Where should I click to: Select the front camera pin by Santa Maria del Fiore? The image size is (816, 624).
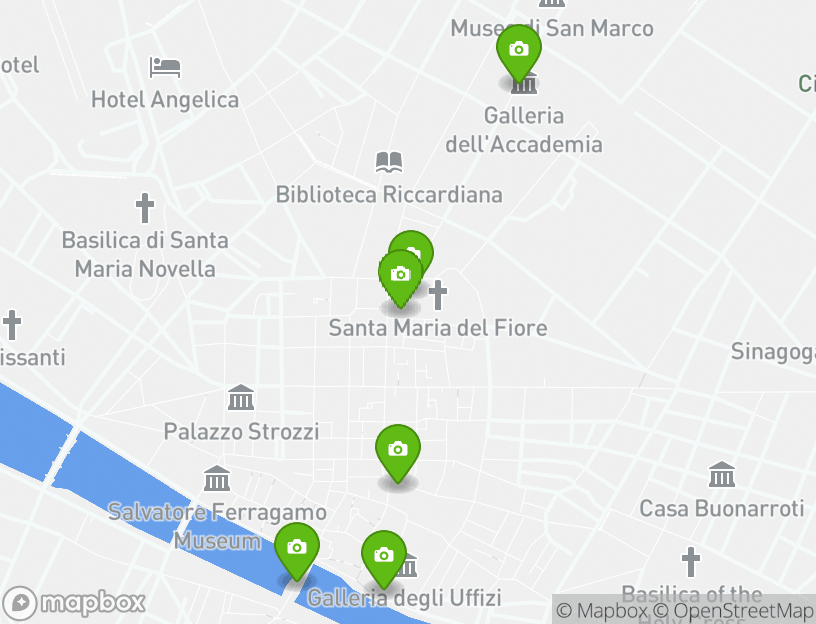400,275
